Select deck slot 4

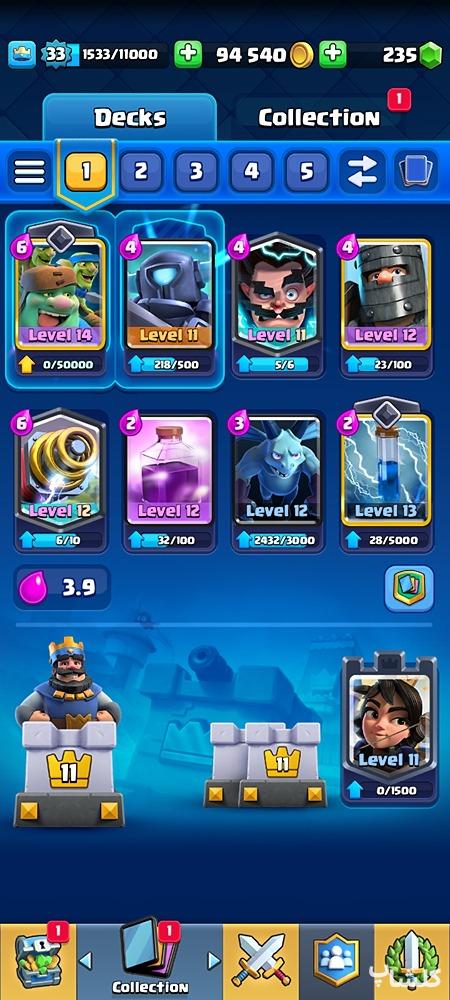pos(251,171)
